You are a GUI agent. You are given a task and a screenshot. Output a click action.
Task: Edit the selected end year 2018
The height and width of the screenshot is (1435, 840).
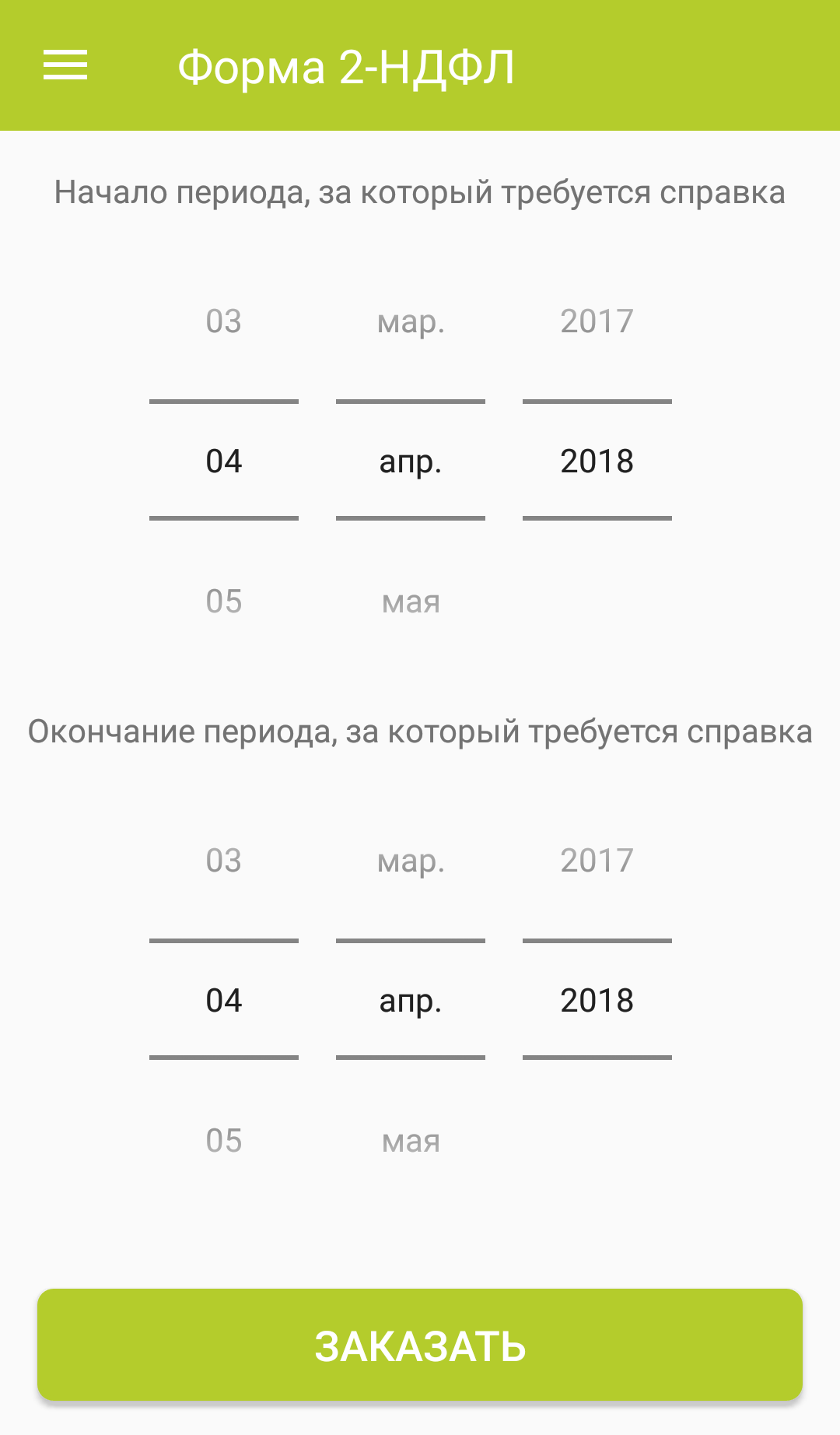point(597,1001)
